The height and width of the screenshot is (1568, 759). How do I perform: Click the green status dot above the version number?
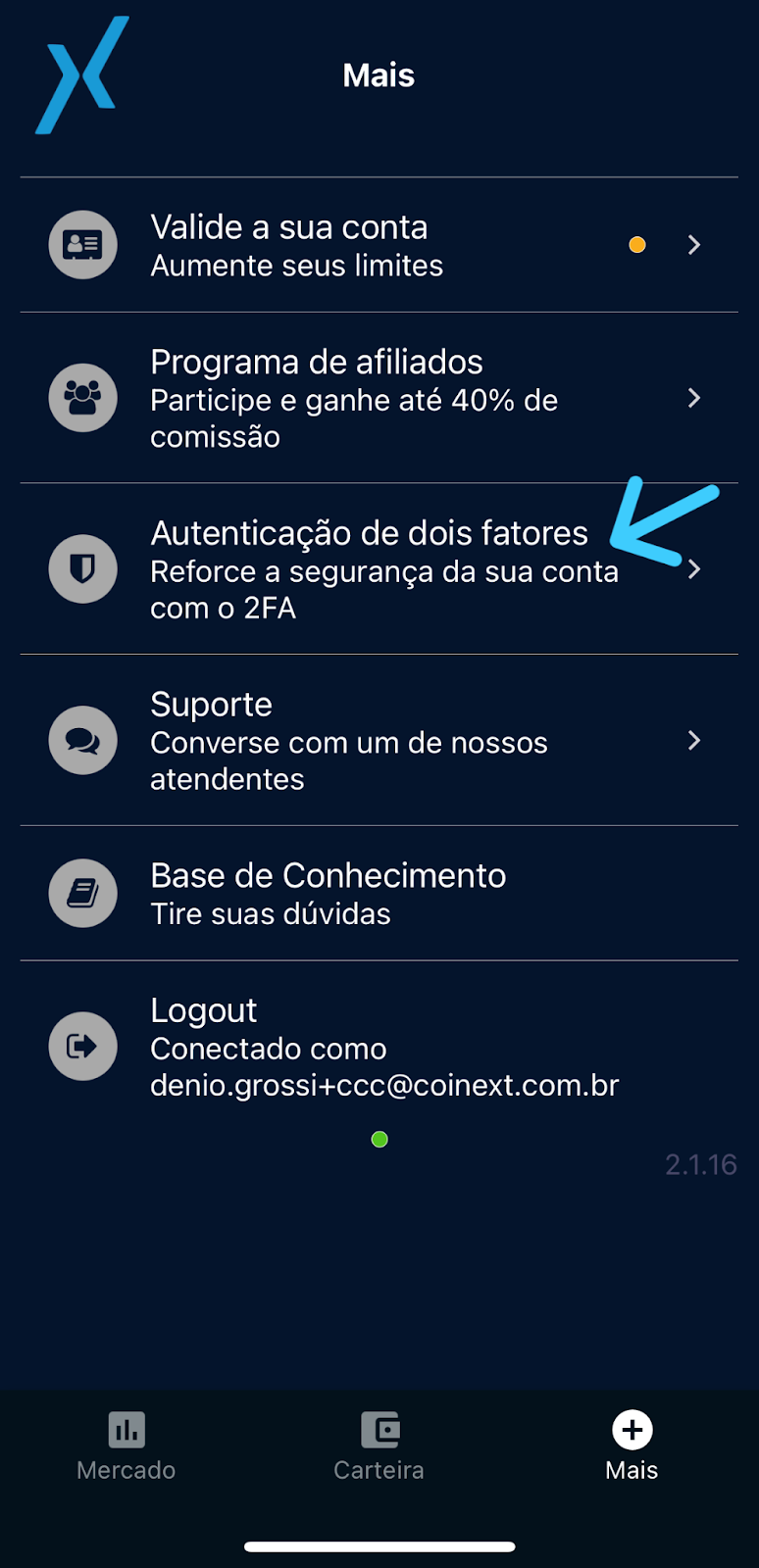379,1140
